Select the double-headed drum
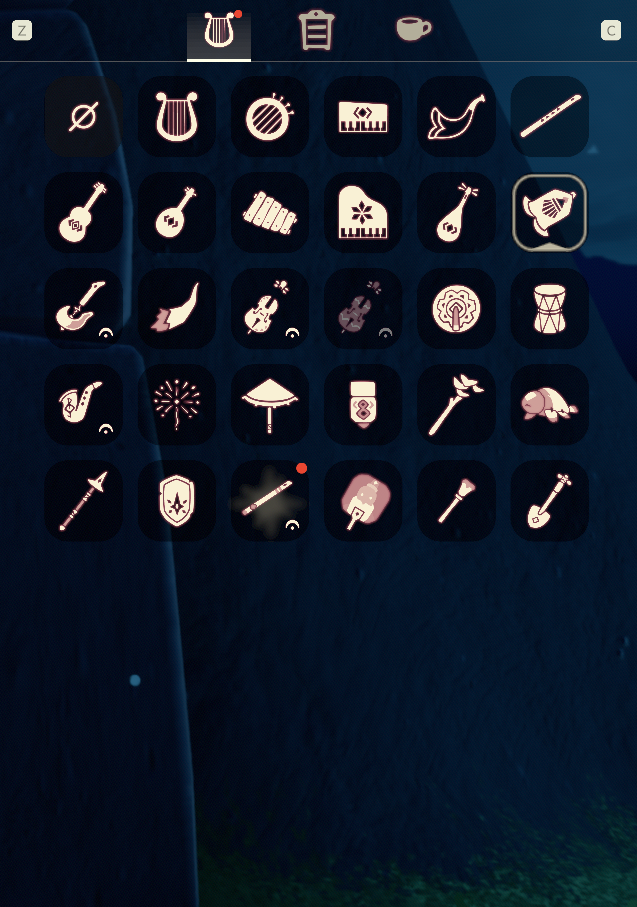 tap(550, 309)
